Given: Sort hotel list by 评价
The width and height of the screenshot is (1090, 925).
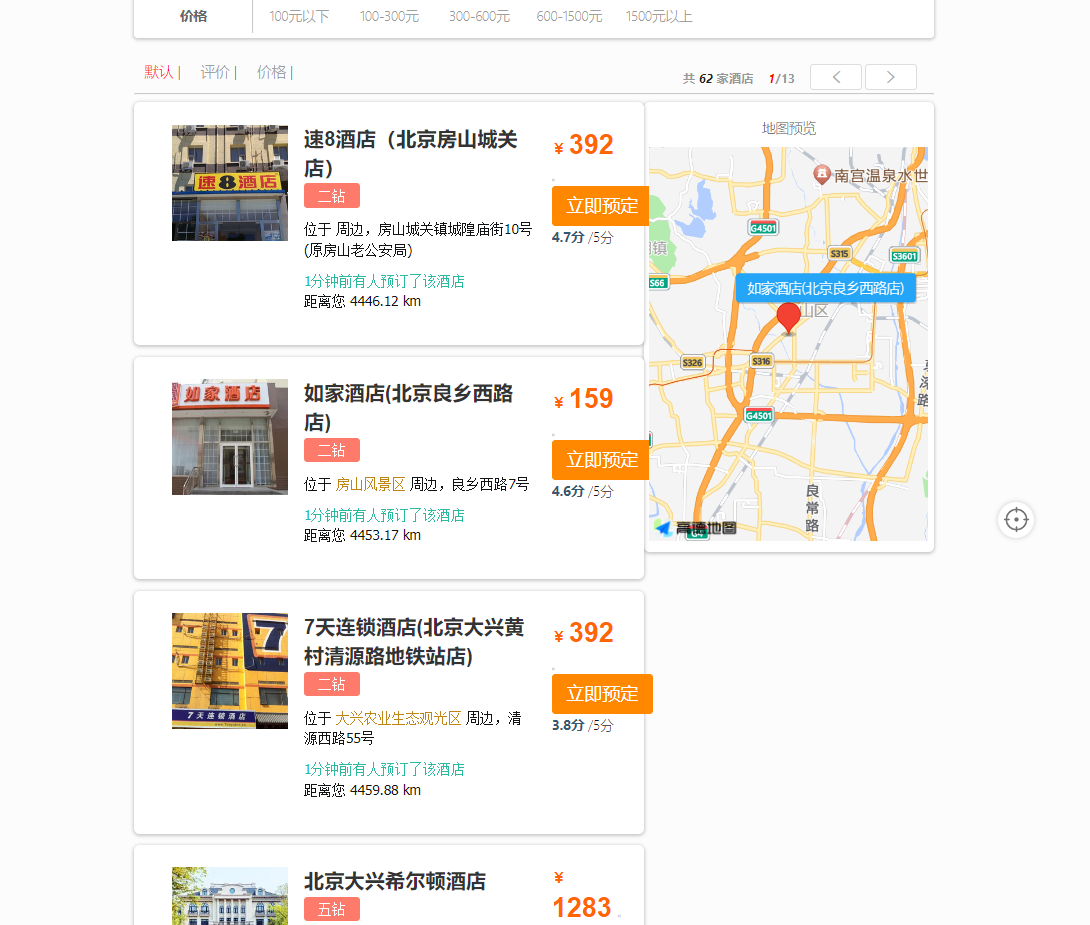Looking at the screenshot, I should (x=215, y=72).
